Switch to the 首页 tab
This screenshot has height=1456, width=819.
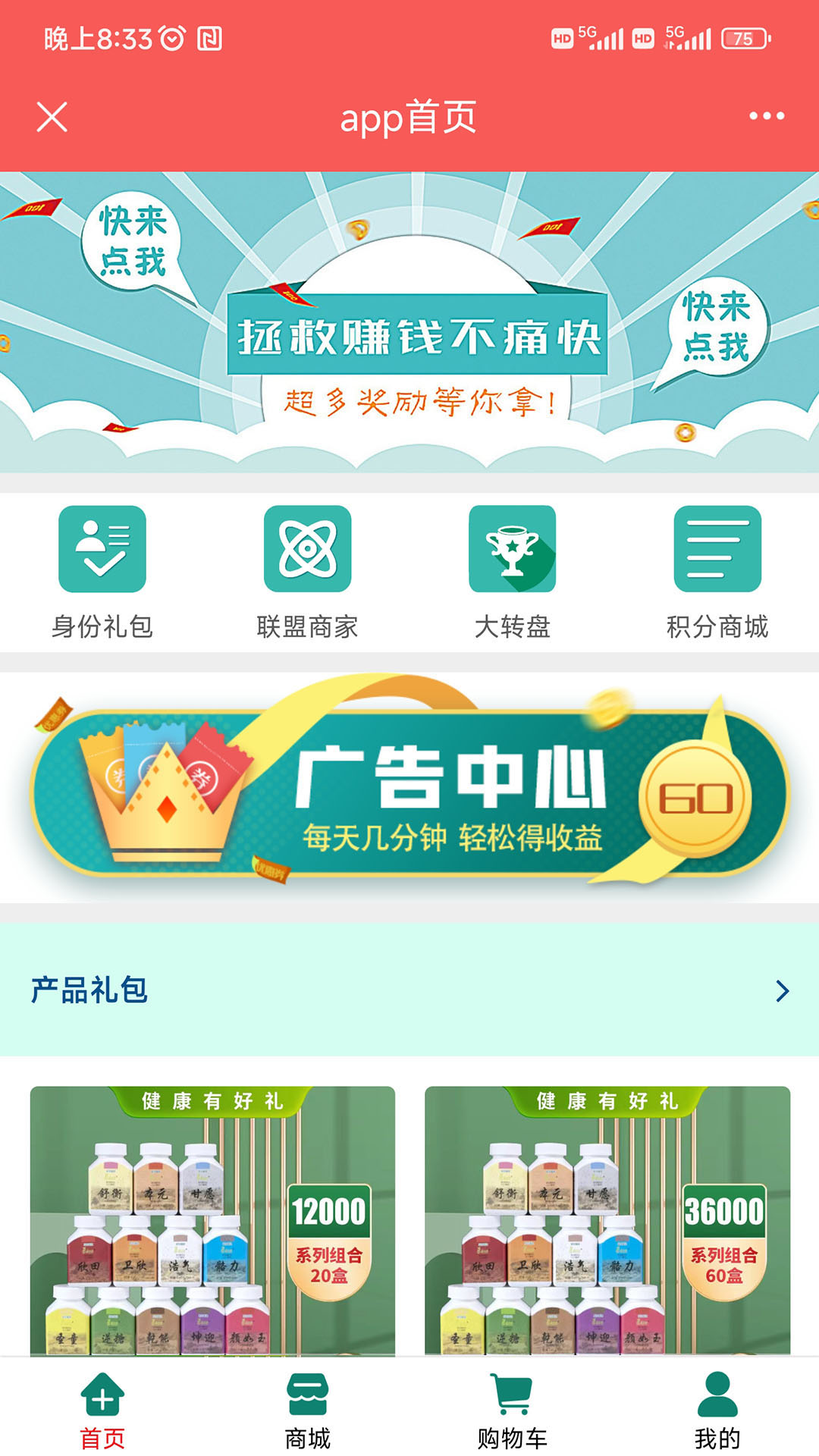102,1410
